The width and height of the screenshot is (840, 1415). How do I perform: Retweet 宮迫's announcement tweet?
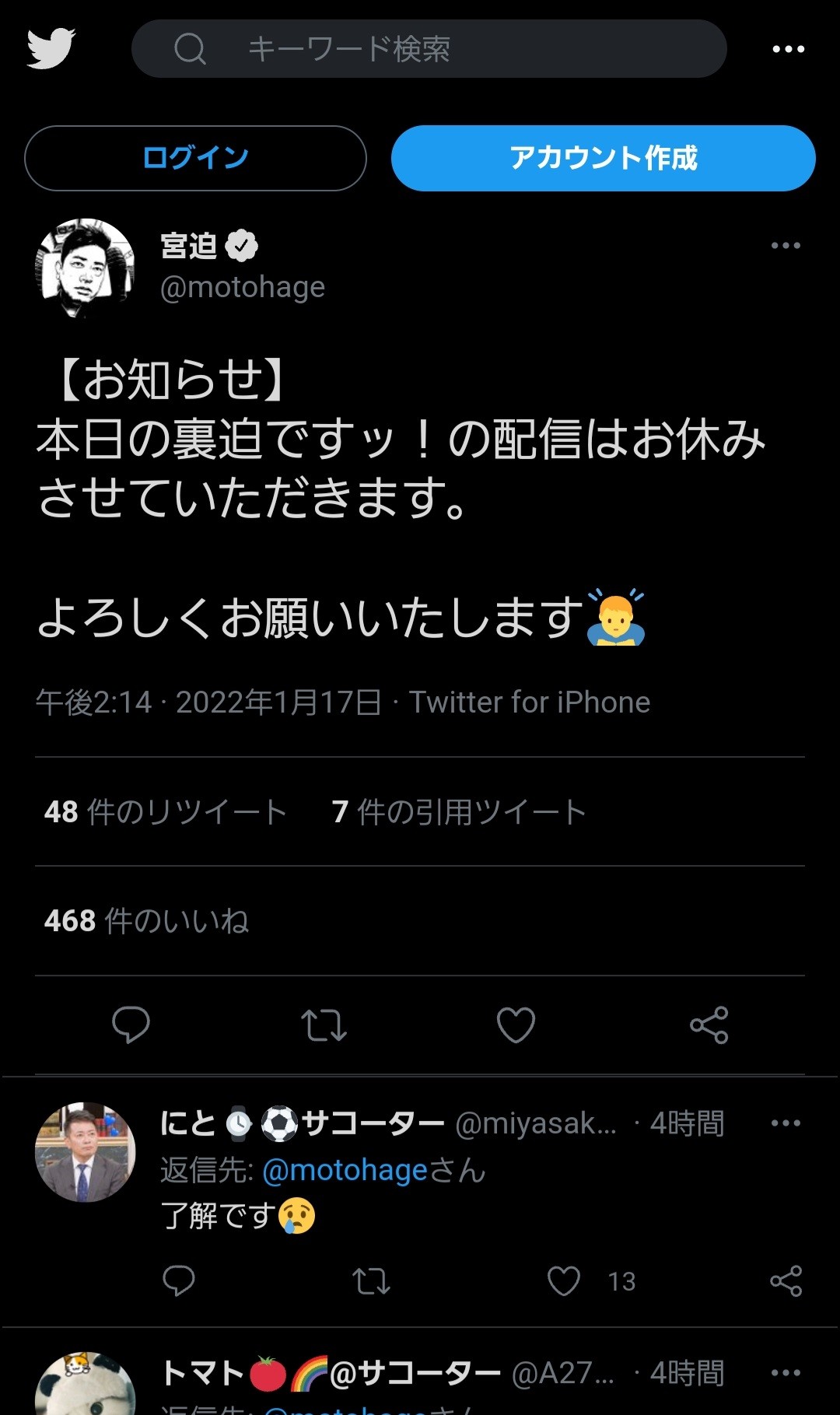click(x=324, y=1024)
